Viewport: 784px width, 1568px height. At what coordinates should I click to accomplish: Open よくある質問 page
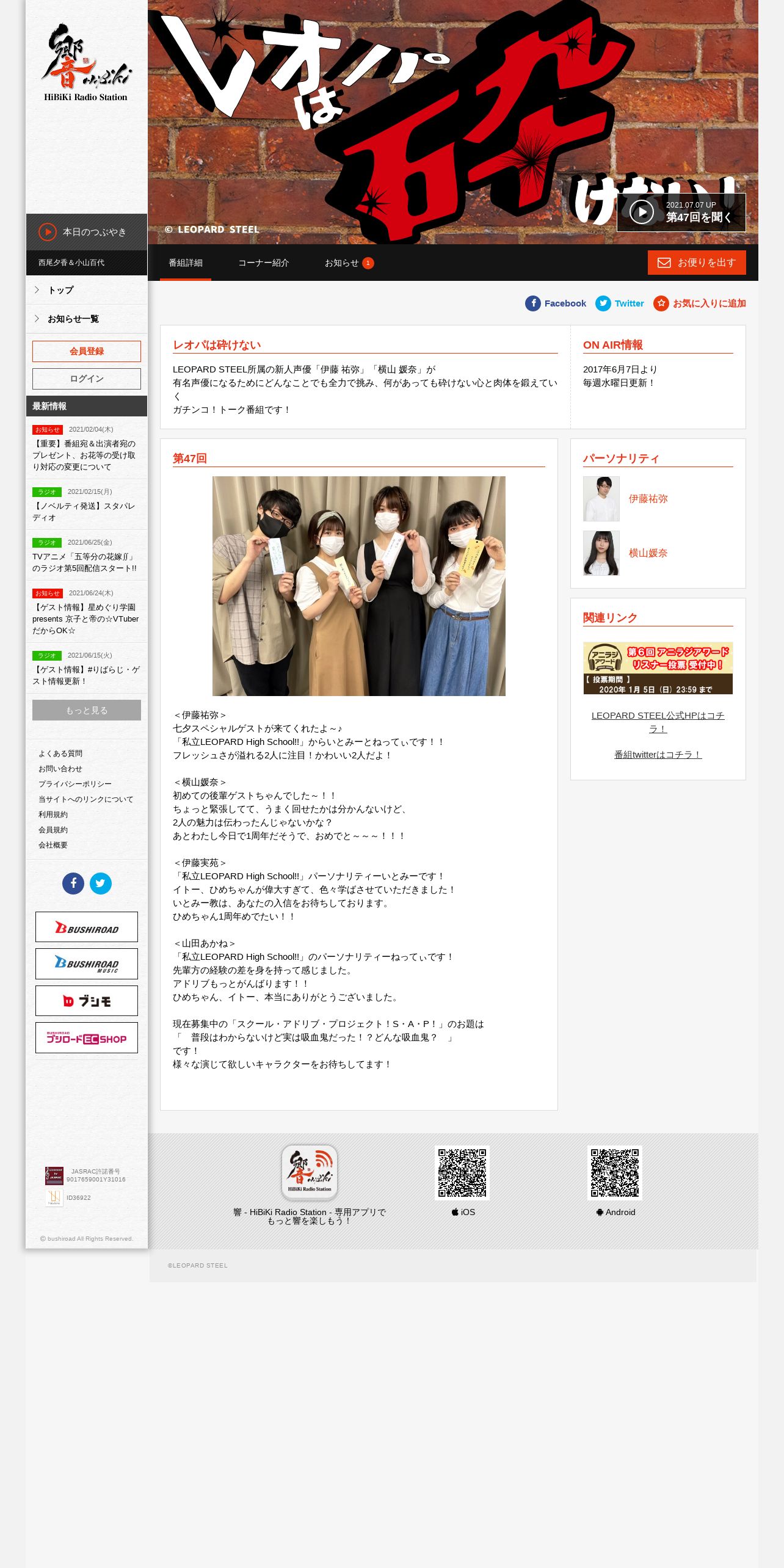tap(60, 753)
